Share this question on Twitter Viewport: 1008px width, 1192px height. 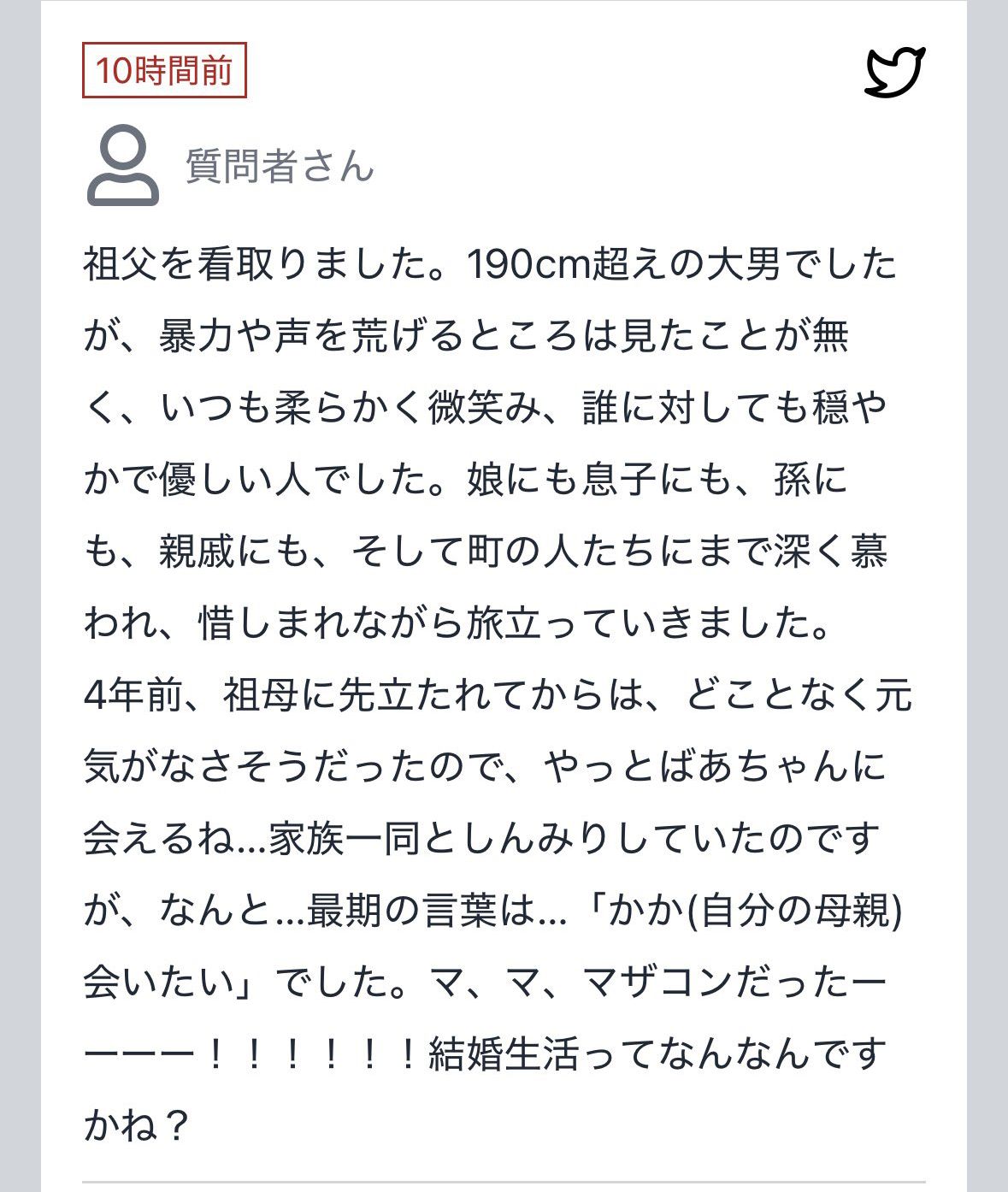894,72
